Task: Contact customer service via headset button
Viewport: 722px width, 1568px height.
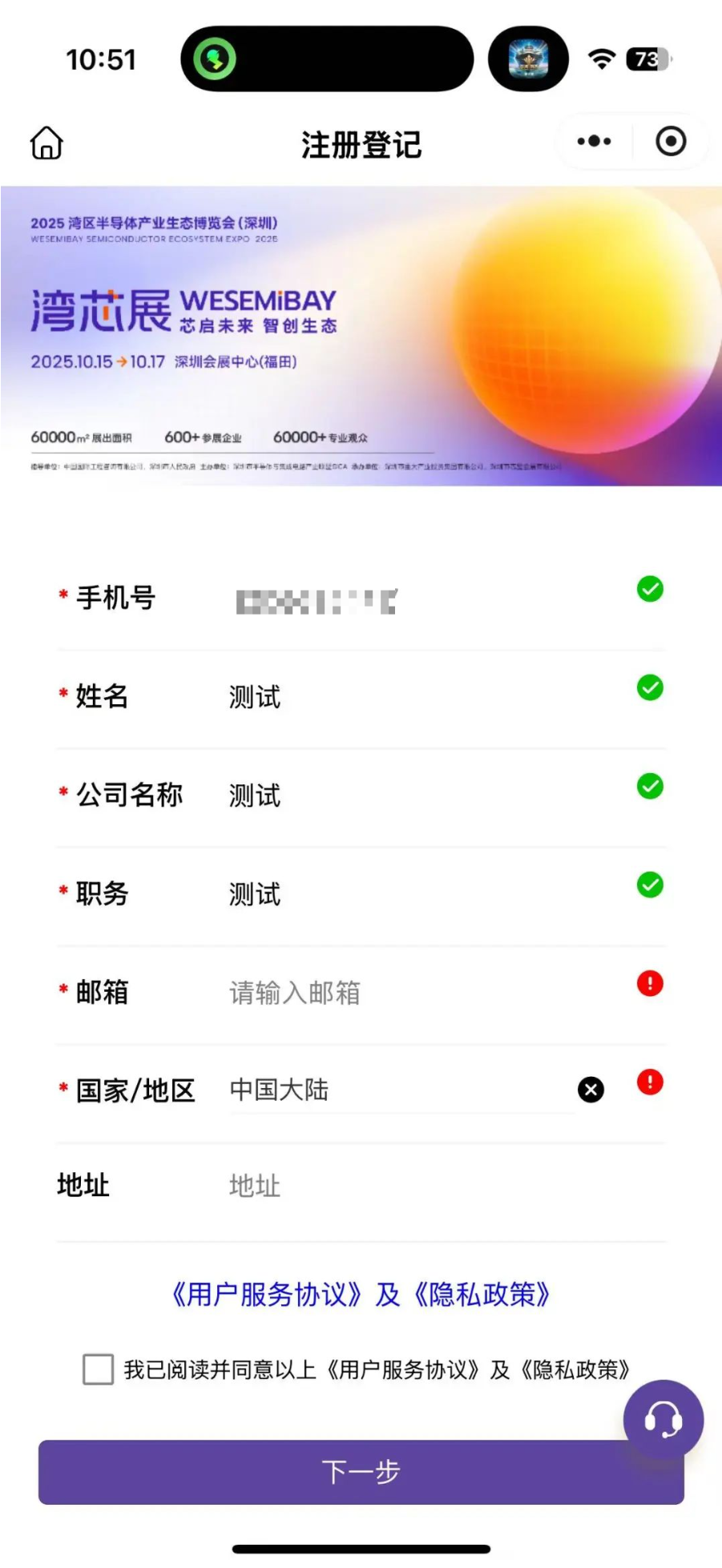Action: [x=664, y=1420]
